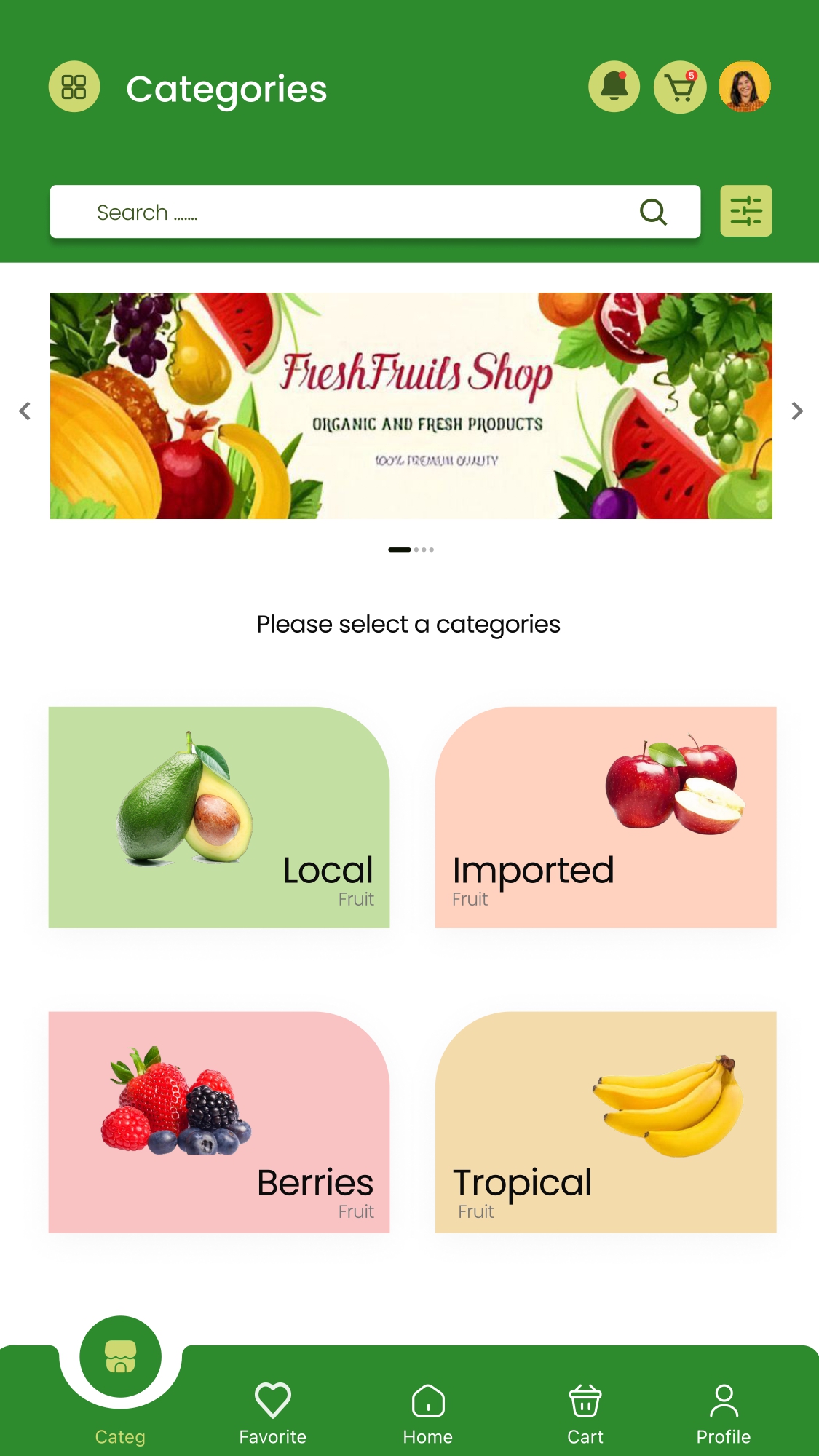Open the filter options button
Viewport: 819px width, 1456px height.
tap(745, 211)
